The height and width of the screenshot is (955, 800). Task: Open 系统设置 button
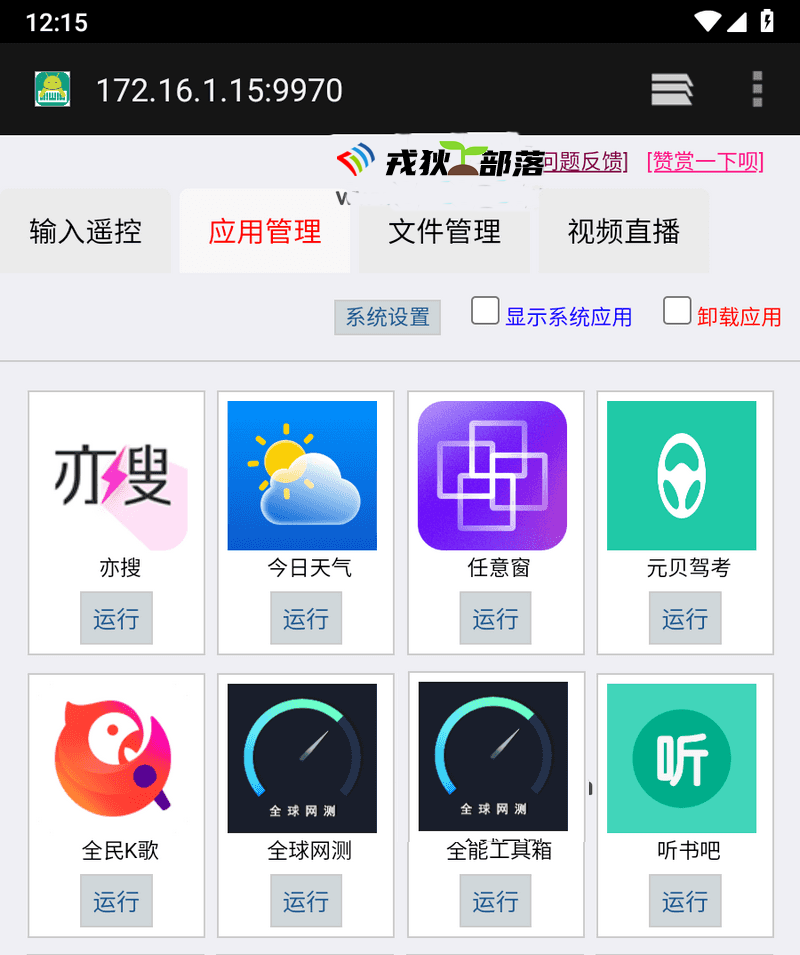click(387, 318)
